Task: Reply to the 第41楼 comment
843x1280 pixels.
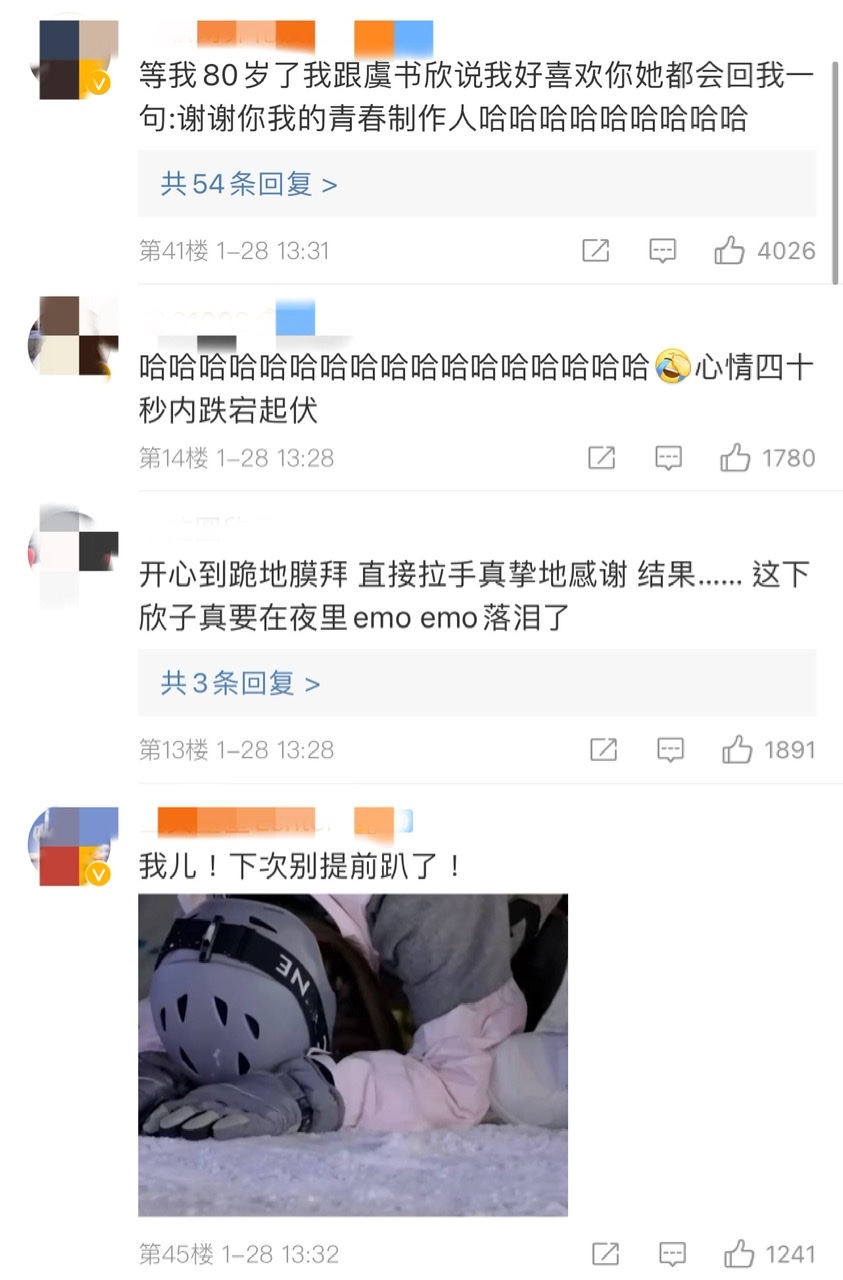Action: point(662,250)
